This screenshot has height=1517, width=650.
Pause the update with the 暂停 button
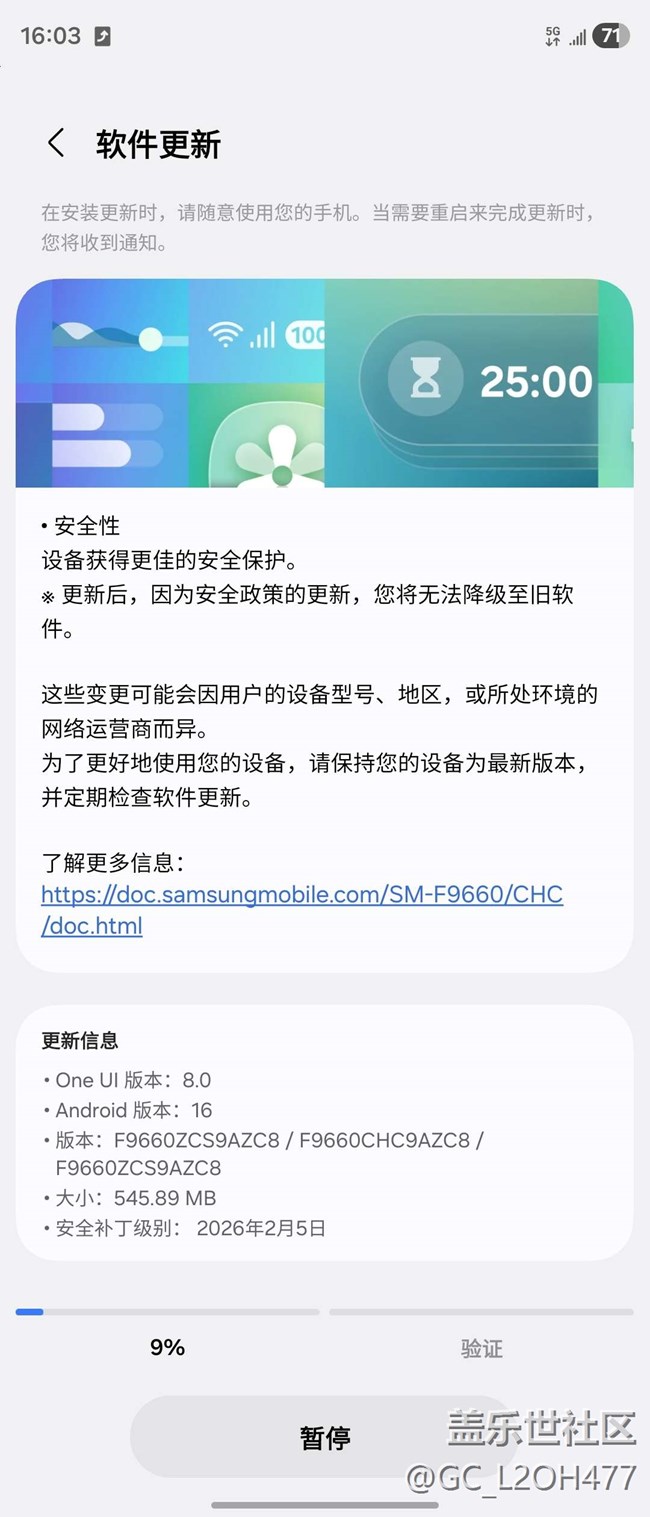click(x=324, y=1437)
